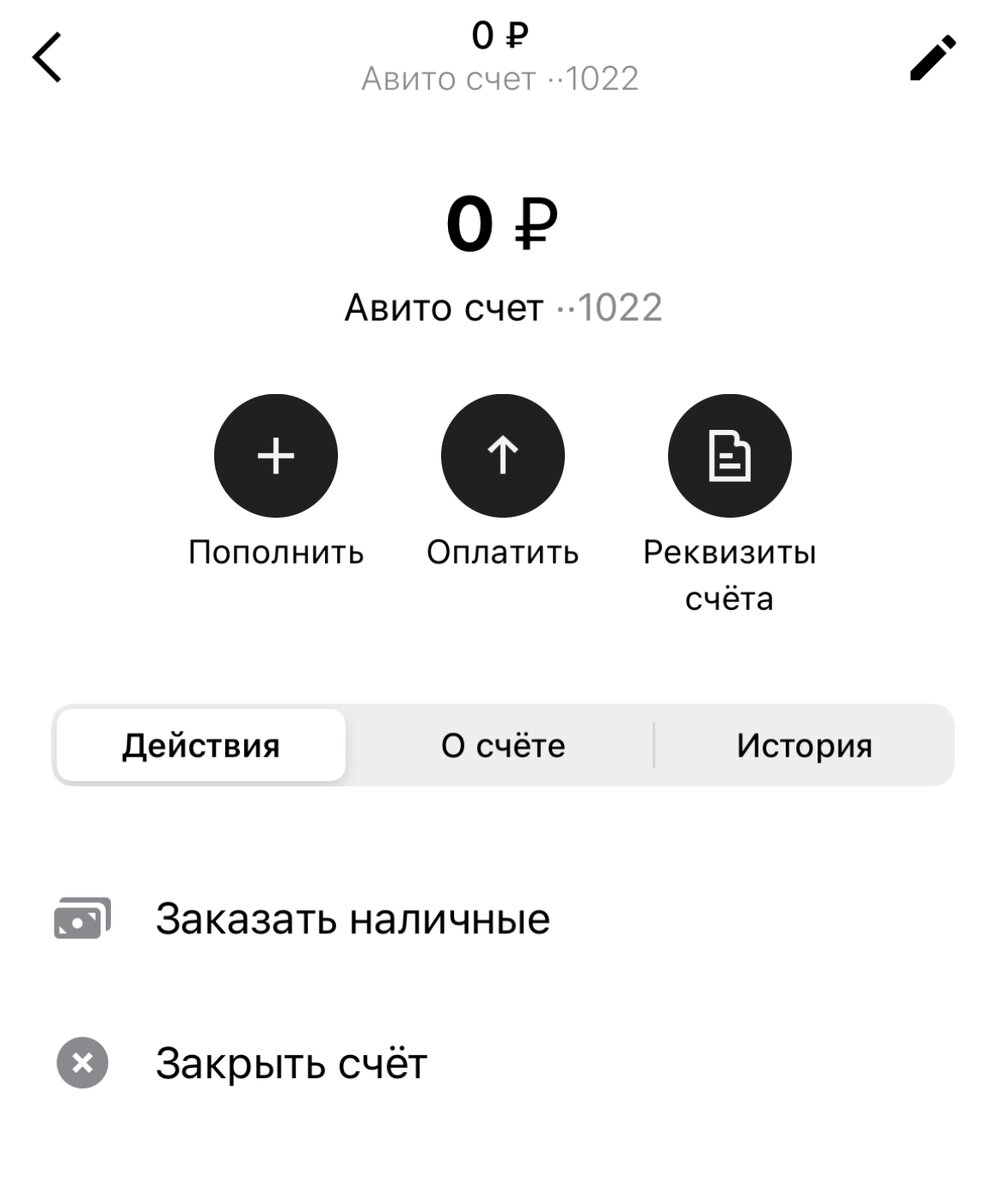Tap the cross icon beside Закрыть счёт
The width and height of the screenshot is (1006, 1200).
point(80,1063)
